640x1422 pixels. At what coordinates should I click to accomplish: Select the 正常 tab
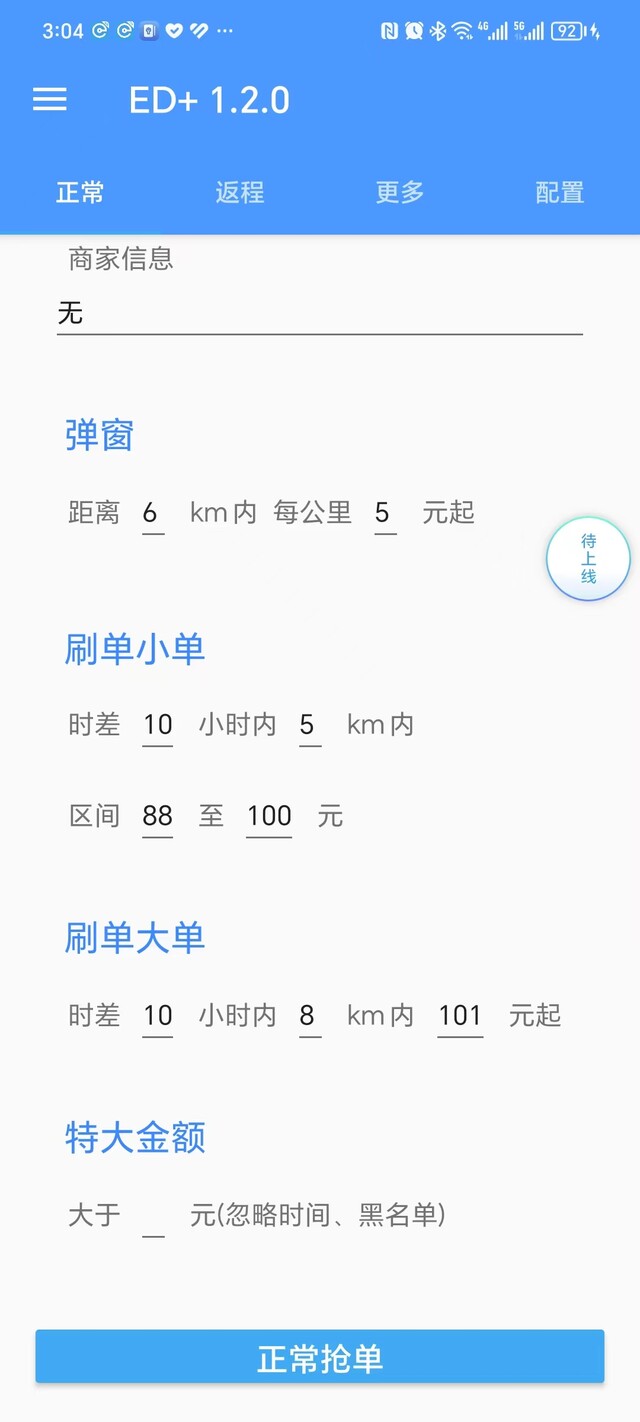pyautogui.click(x=80, y=192)
